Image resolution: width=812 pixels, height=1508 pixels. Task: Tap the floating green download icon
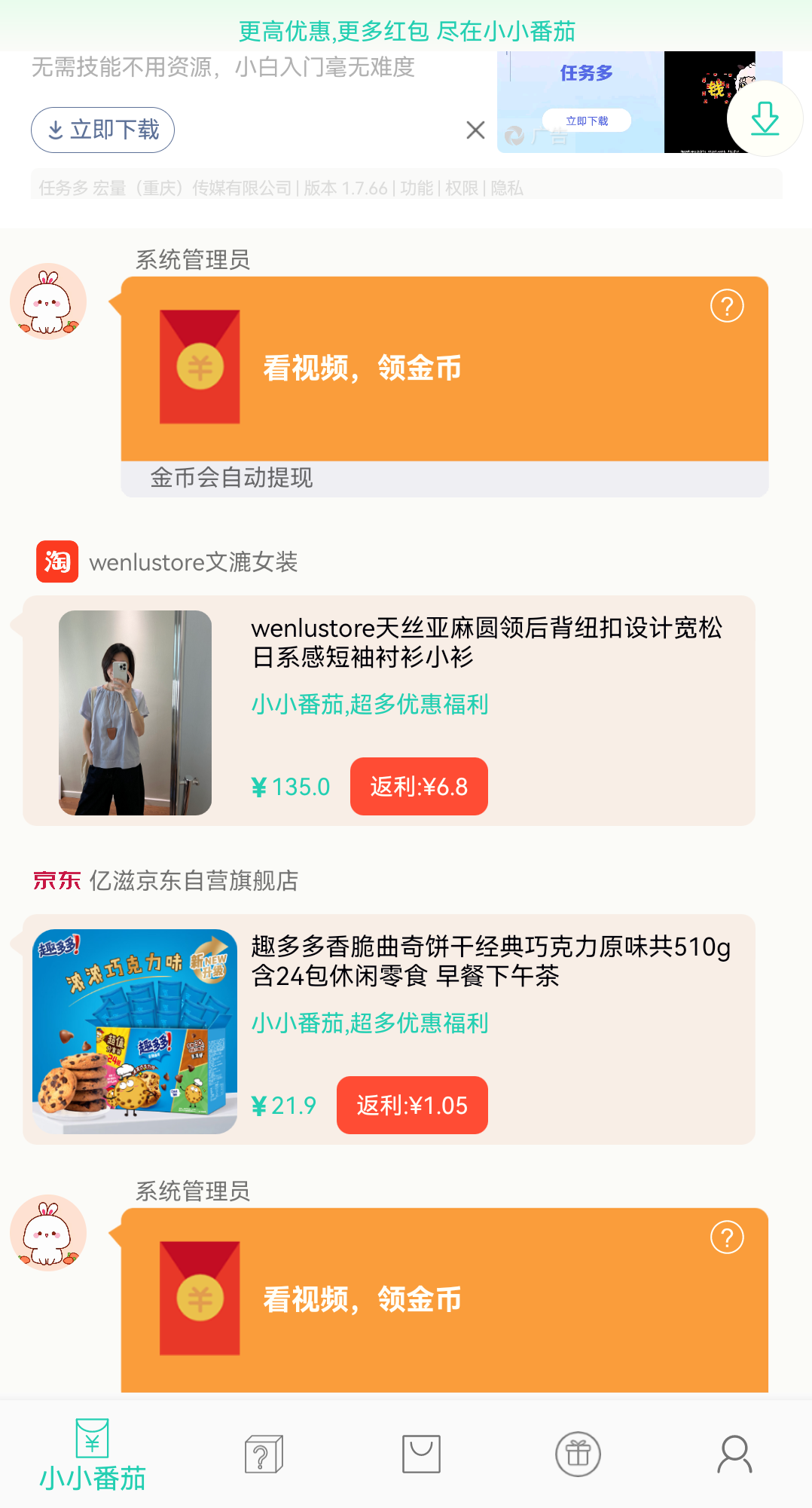click(765, 118)
